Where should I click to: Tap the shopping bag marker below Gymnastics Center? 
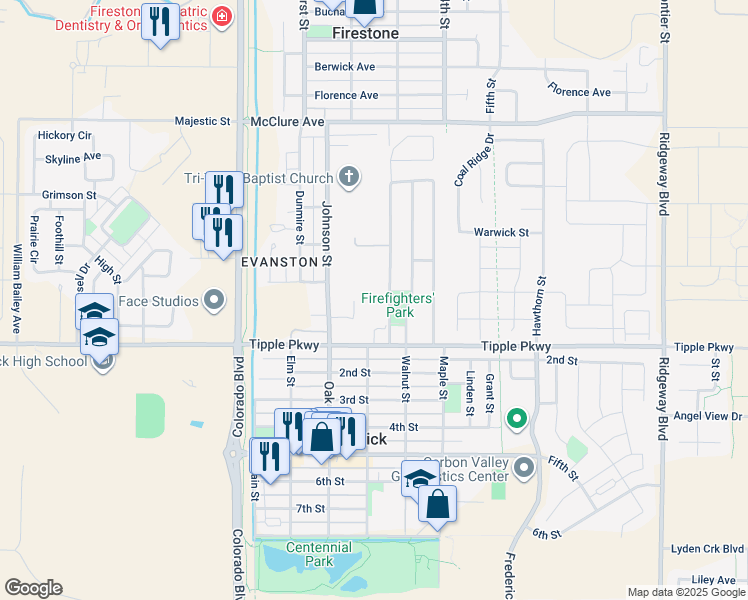[437, 507]
